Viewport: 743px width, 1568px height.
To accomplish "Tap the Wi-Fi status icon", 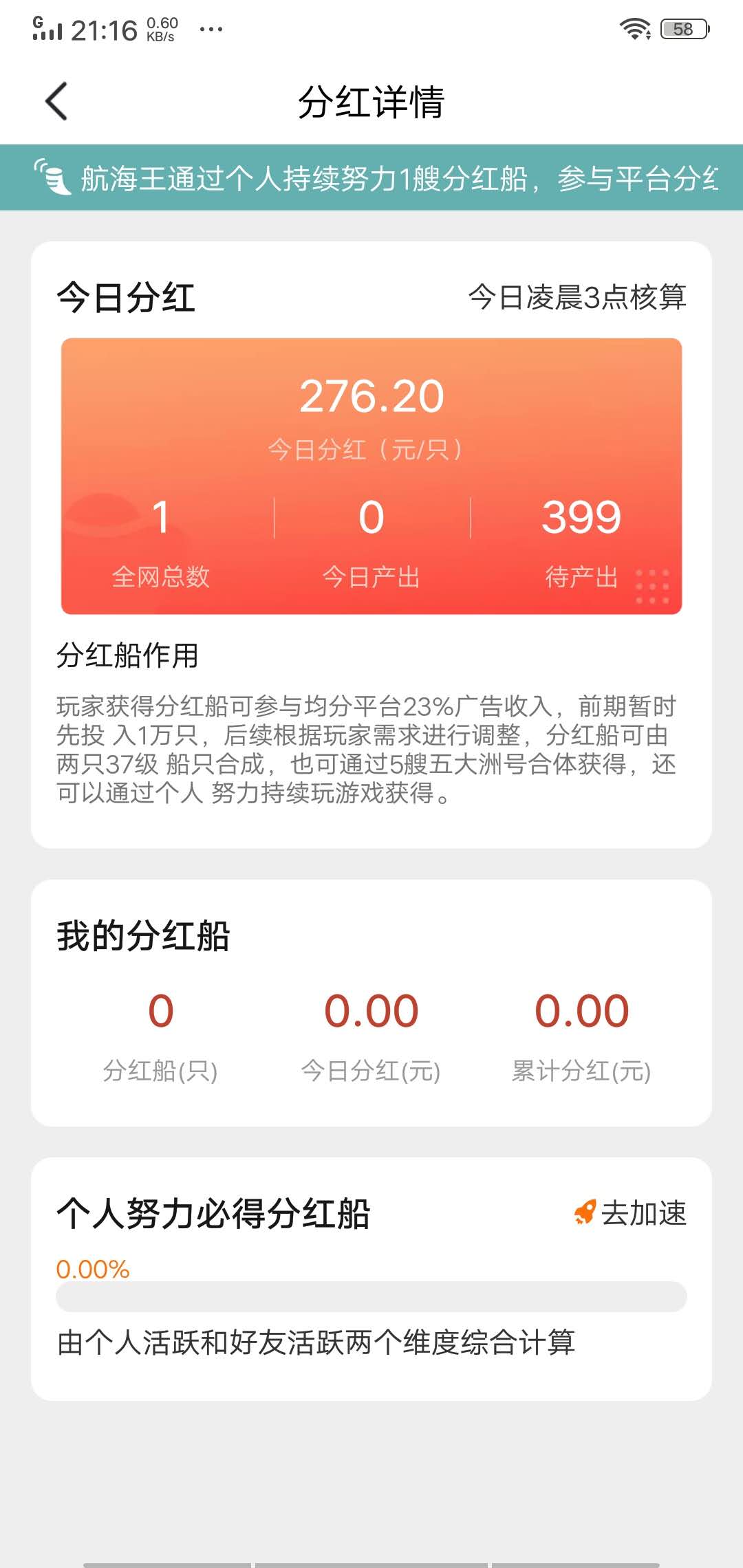I will pyautogui.click(x=637, y=28).
